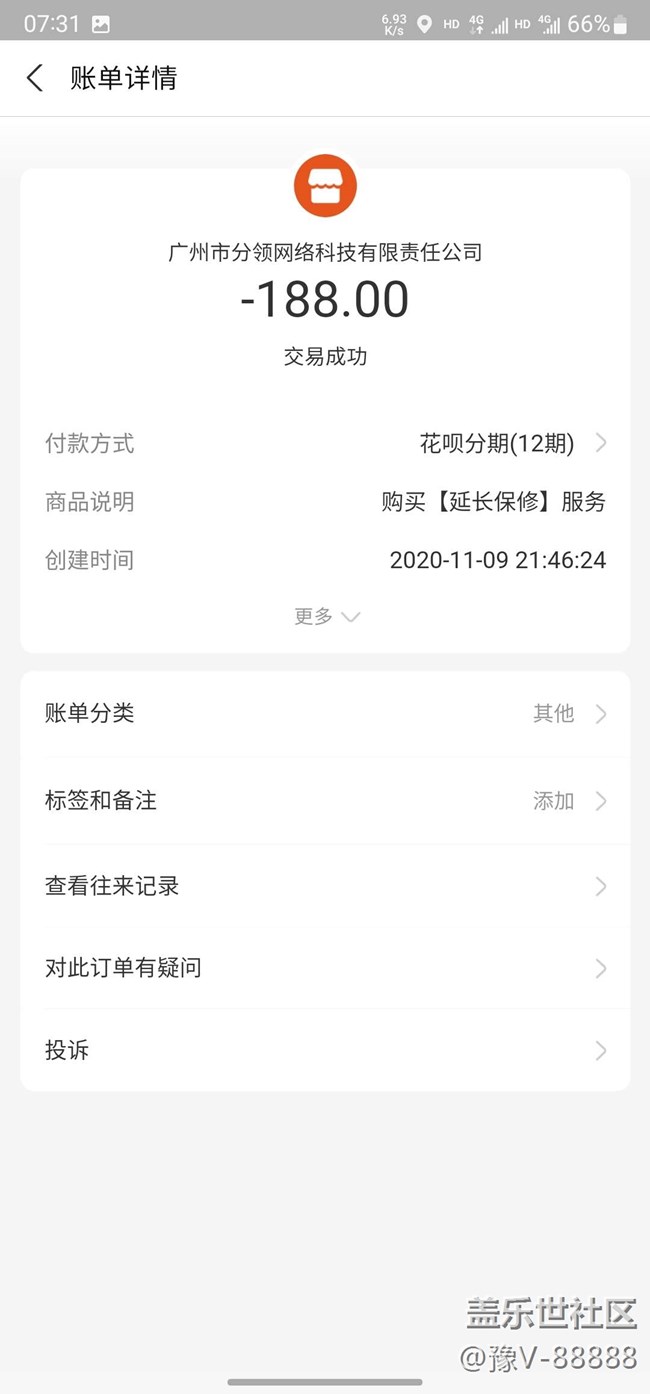Expand 更多 transaction details
Viewport: 650px width, 1394px height.
(326, 616)
